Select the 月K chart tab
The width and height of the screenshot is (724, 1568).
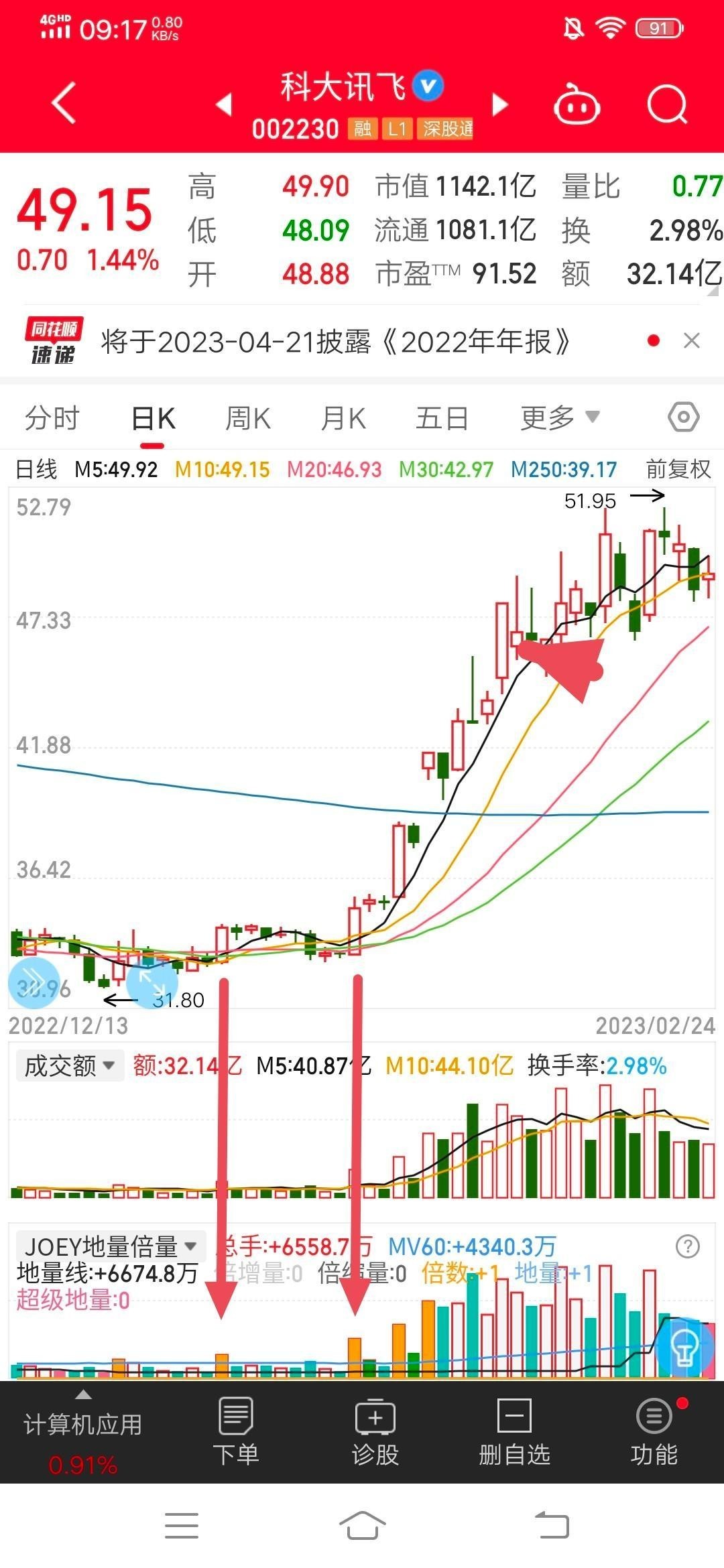pyautogui.click(x=343, y=419)
